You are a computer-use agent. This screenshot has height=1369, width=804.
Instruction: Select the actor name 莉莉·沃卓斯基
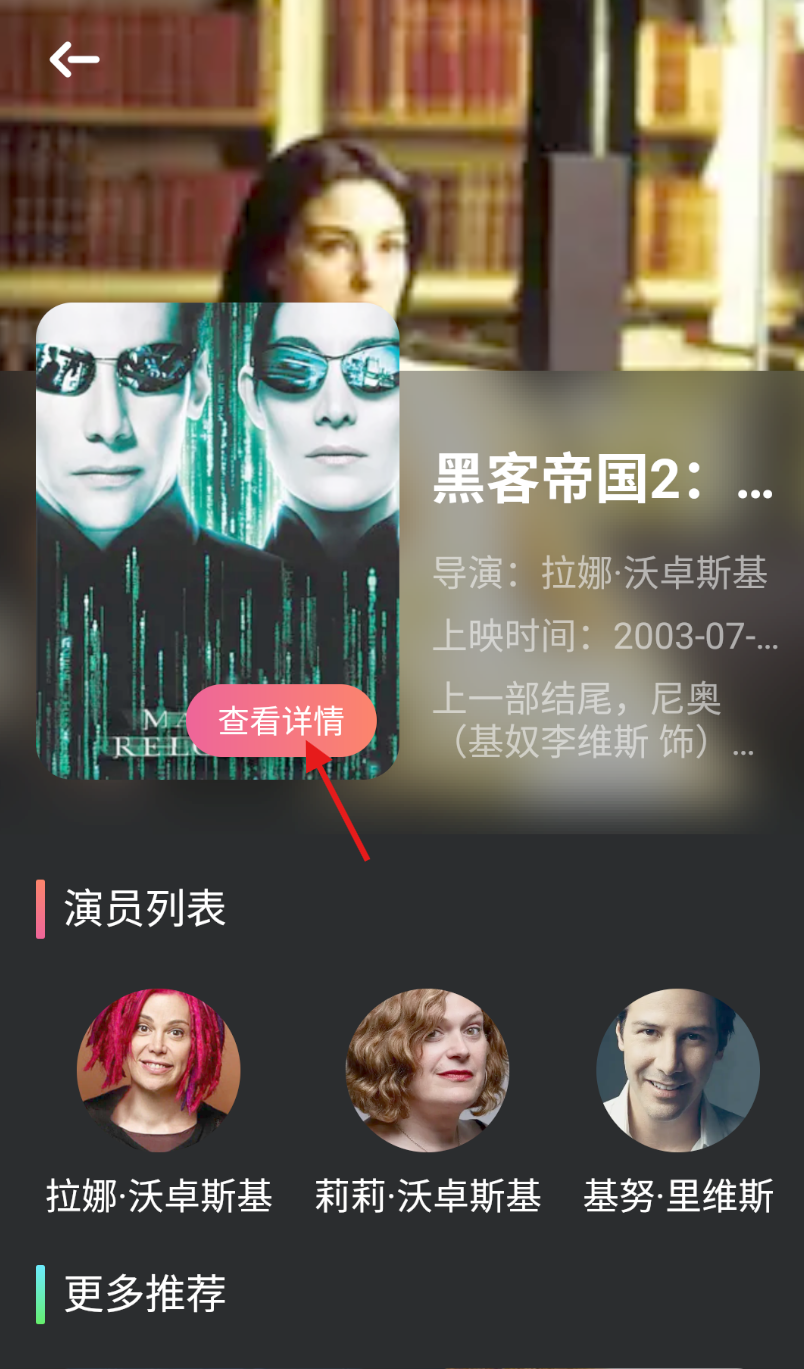pyautogui.click(x=429, y=1195)
